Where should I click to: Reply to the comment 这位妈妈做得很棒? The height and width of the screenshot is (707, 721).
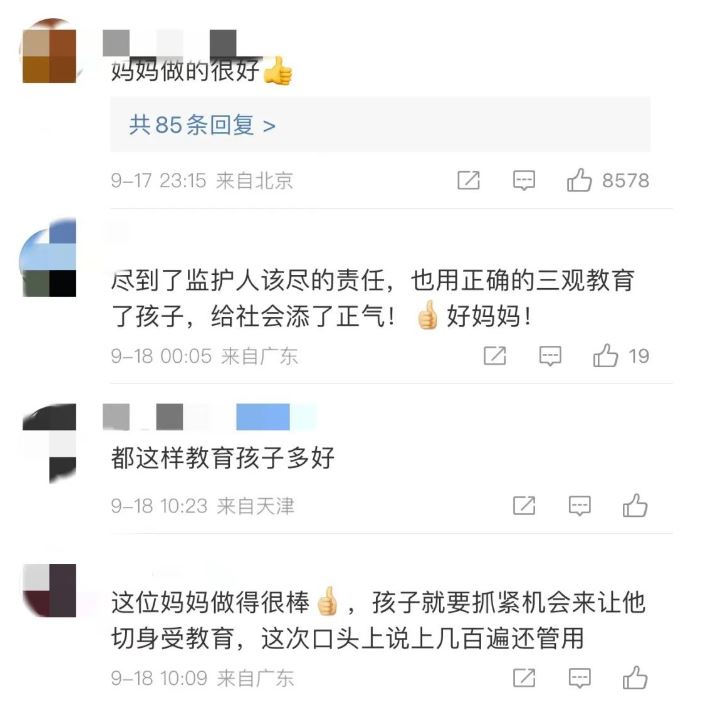tap(580, 678)
